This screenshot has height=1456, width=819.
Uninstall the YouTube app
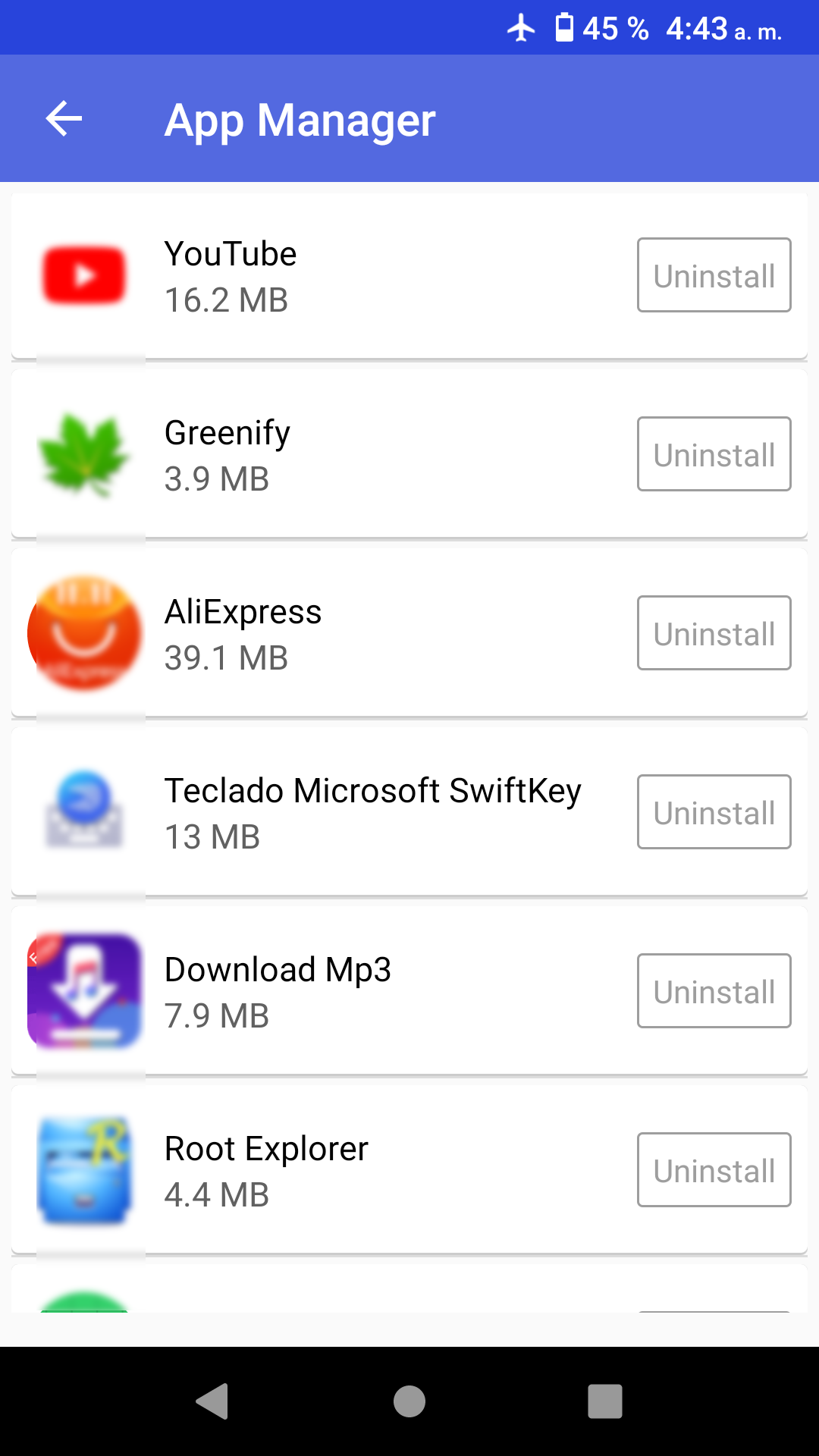coord(714,275)
